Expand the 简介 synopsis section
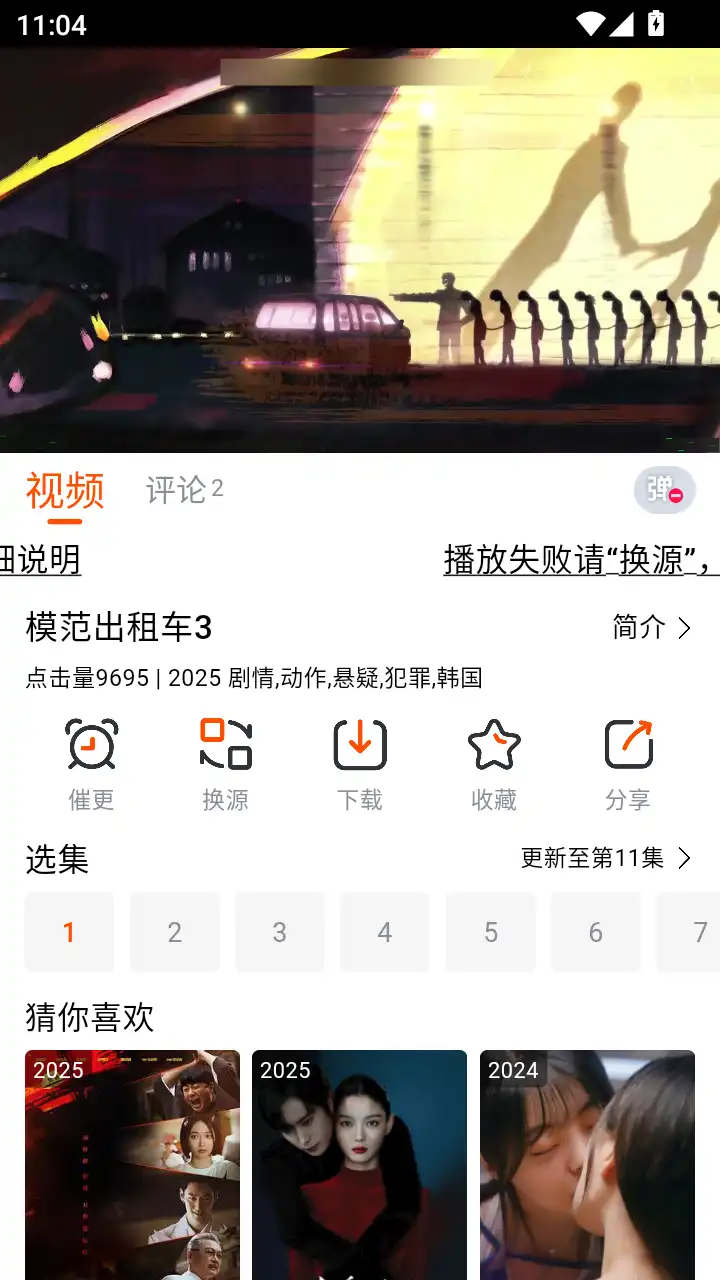The width and height of the screenshot is (720, 1280). [x=640, y=628]
